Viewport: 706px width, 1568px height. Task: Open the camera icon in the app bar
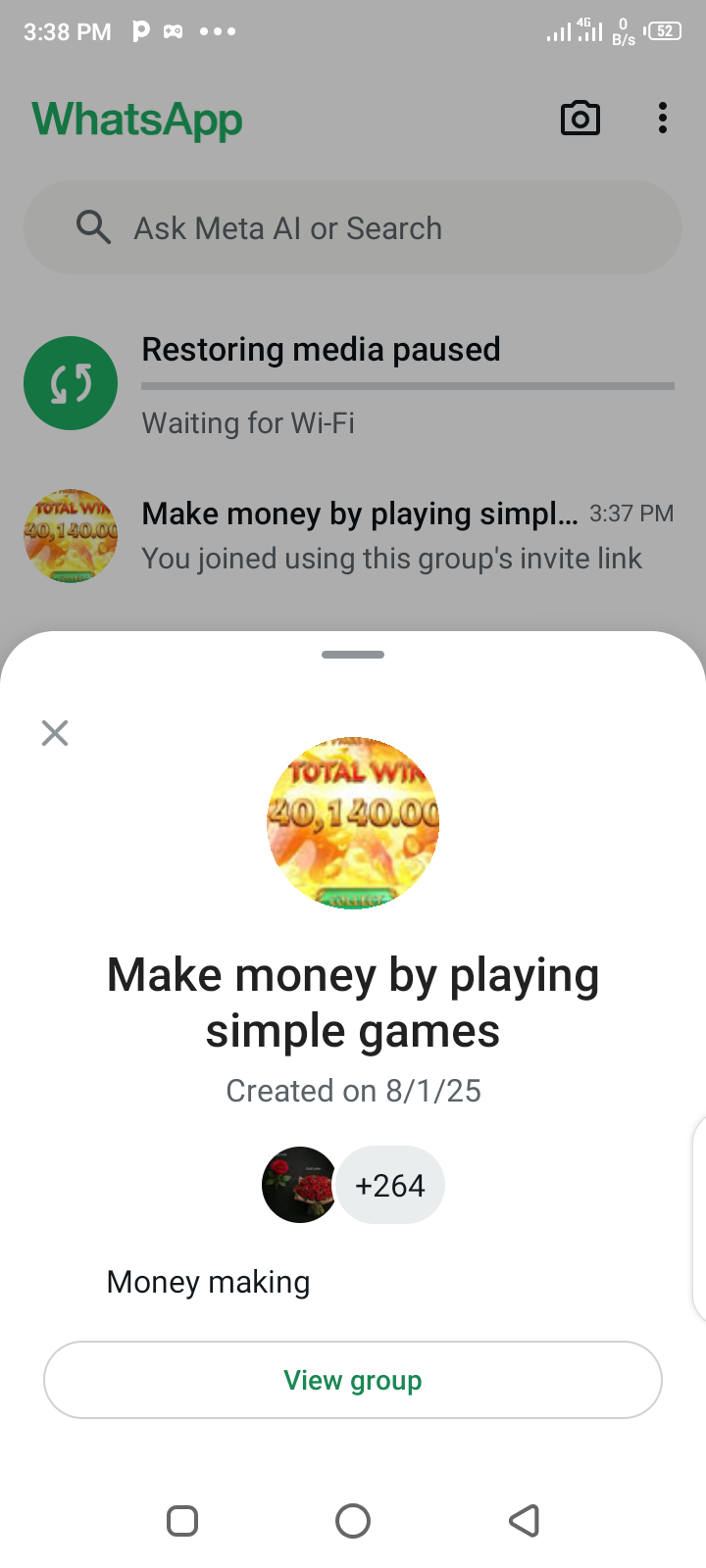point(580,119)
